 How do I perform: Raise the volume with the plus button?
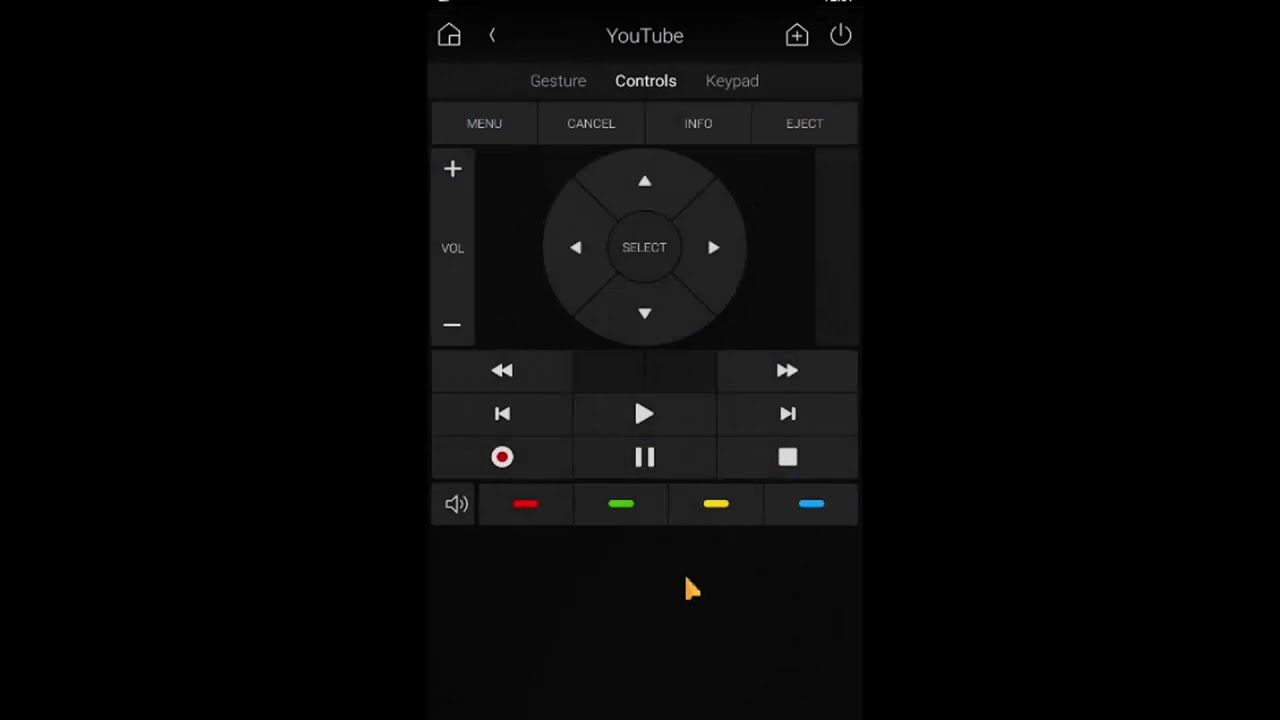(452, 169)
